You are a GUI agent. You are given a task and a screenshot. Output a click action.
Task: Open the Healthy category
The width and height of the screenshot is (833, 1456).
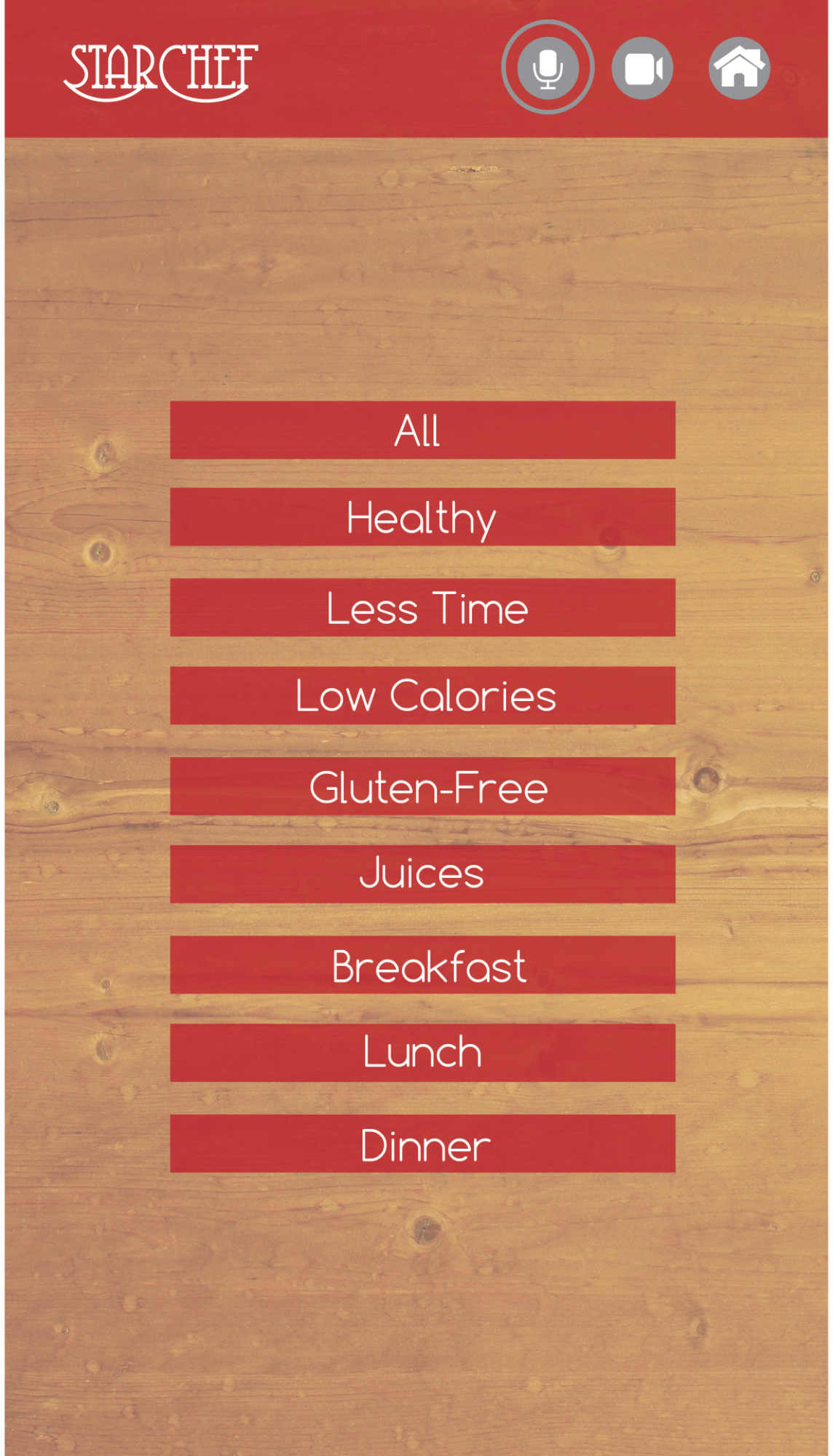422,517
